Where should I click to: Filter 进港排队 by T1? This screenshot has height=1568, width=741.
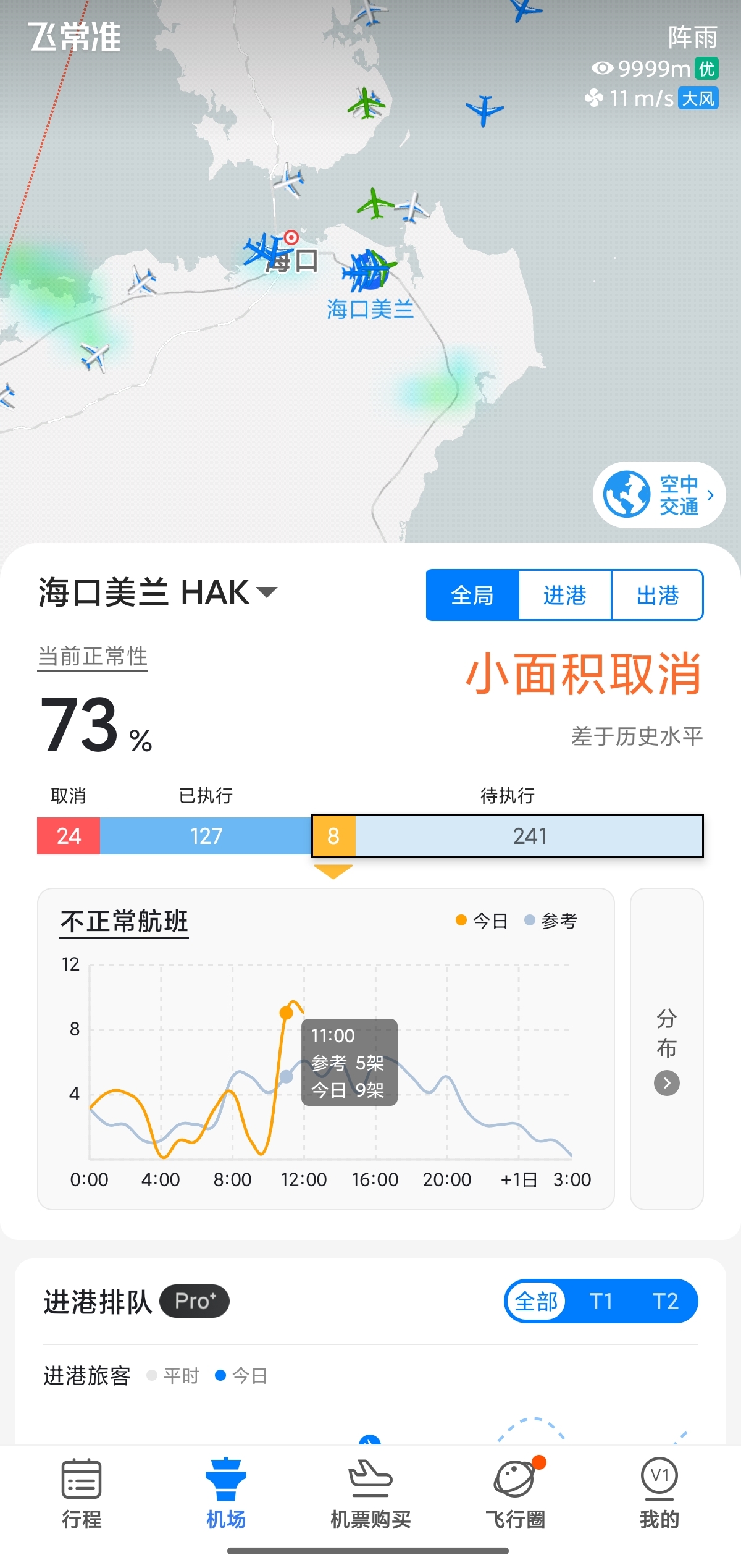pyautogui.click(x=601, y=1301)
